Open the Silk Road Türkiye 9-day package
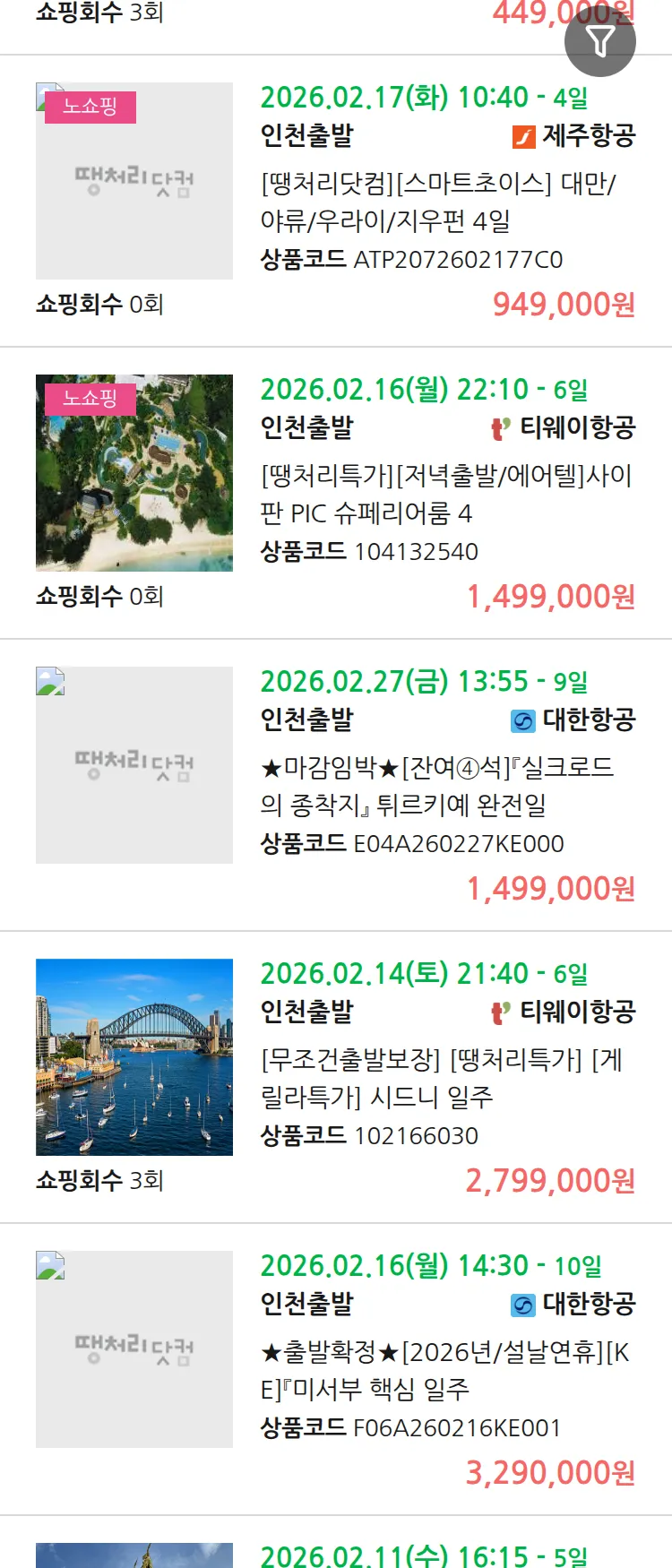The image size is (672, 1568). 436,787
